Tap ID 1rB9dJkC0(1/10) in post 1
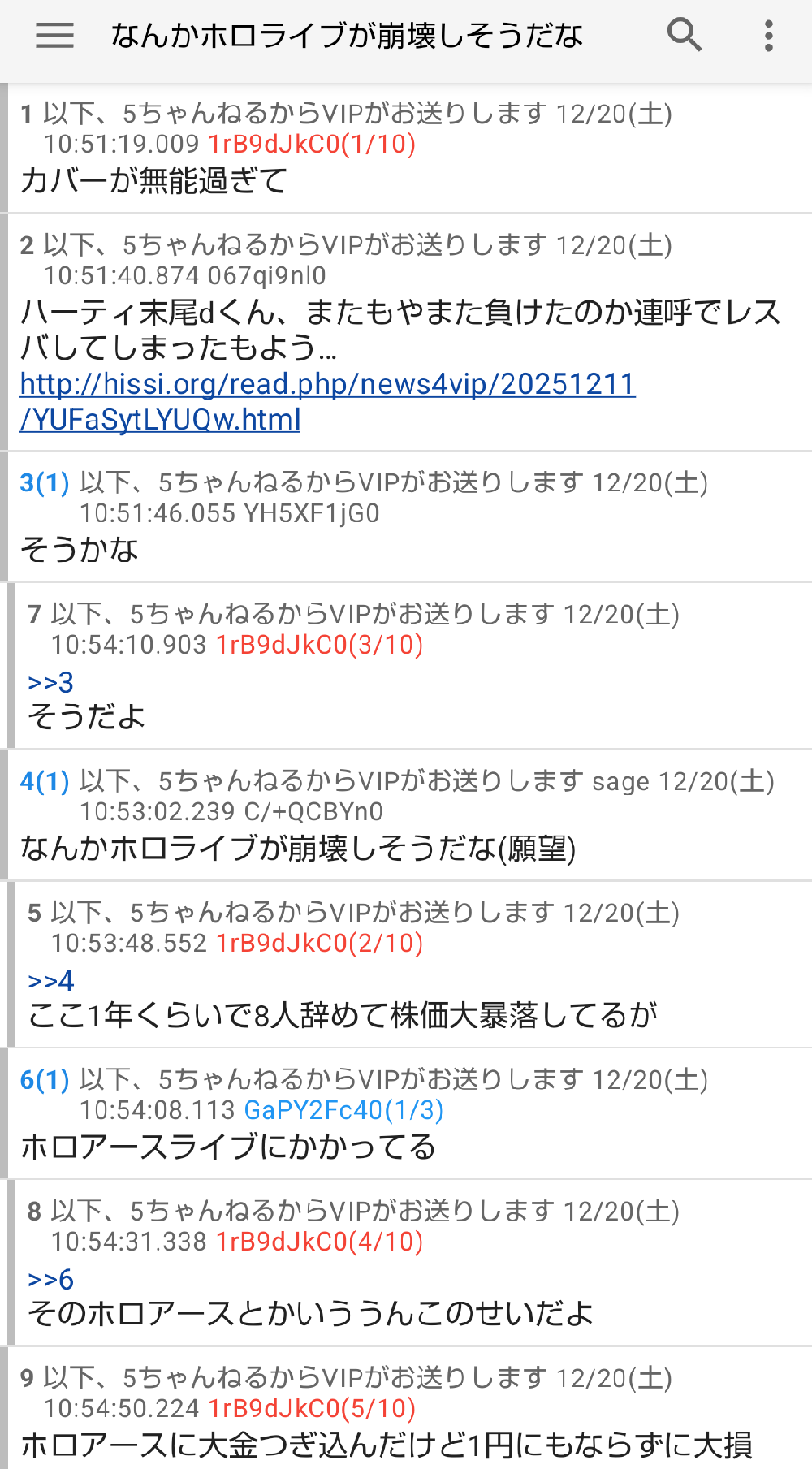812x1469 pixels. pyautogui.click(x=312, y=145)
